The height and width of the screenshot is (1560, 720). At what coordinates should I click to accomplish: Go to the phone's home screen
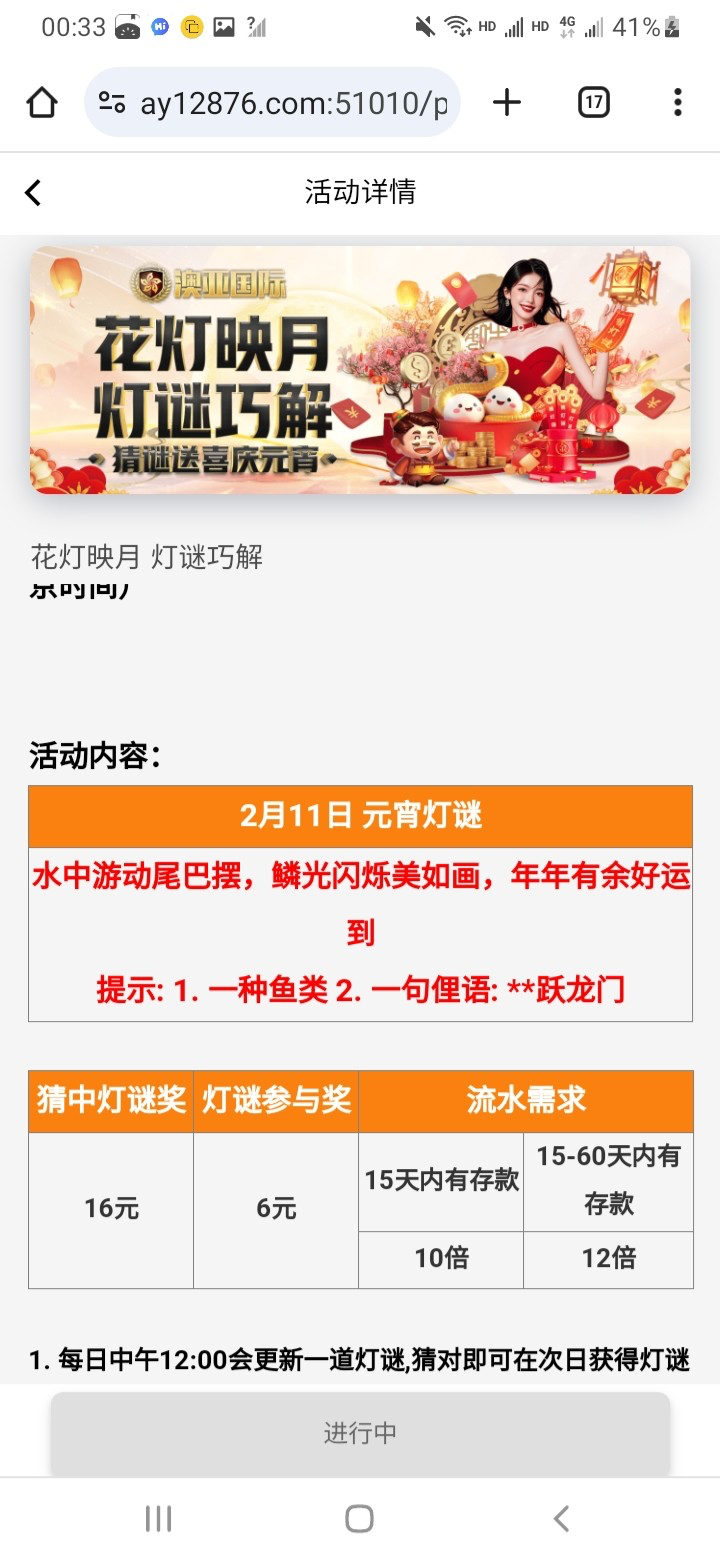[359, 1518]
